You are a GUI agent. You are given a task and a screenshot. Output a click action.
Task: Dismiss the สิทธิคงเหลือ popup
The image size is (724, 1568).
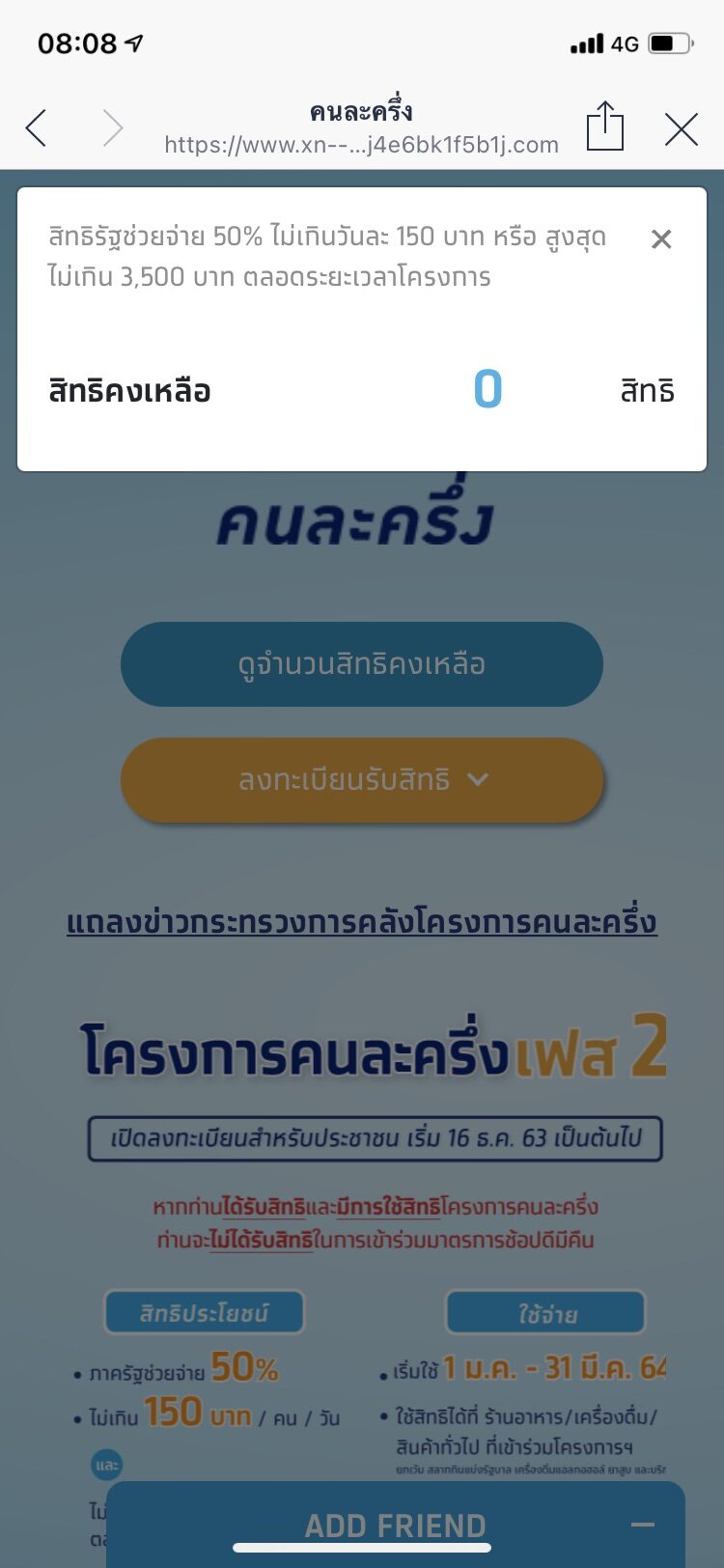pos(661,238)
